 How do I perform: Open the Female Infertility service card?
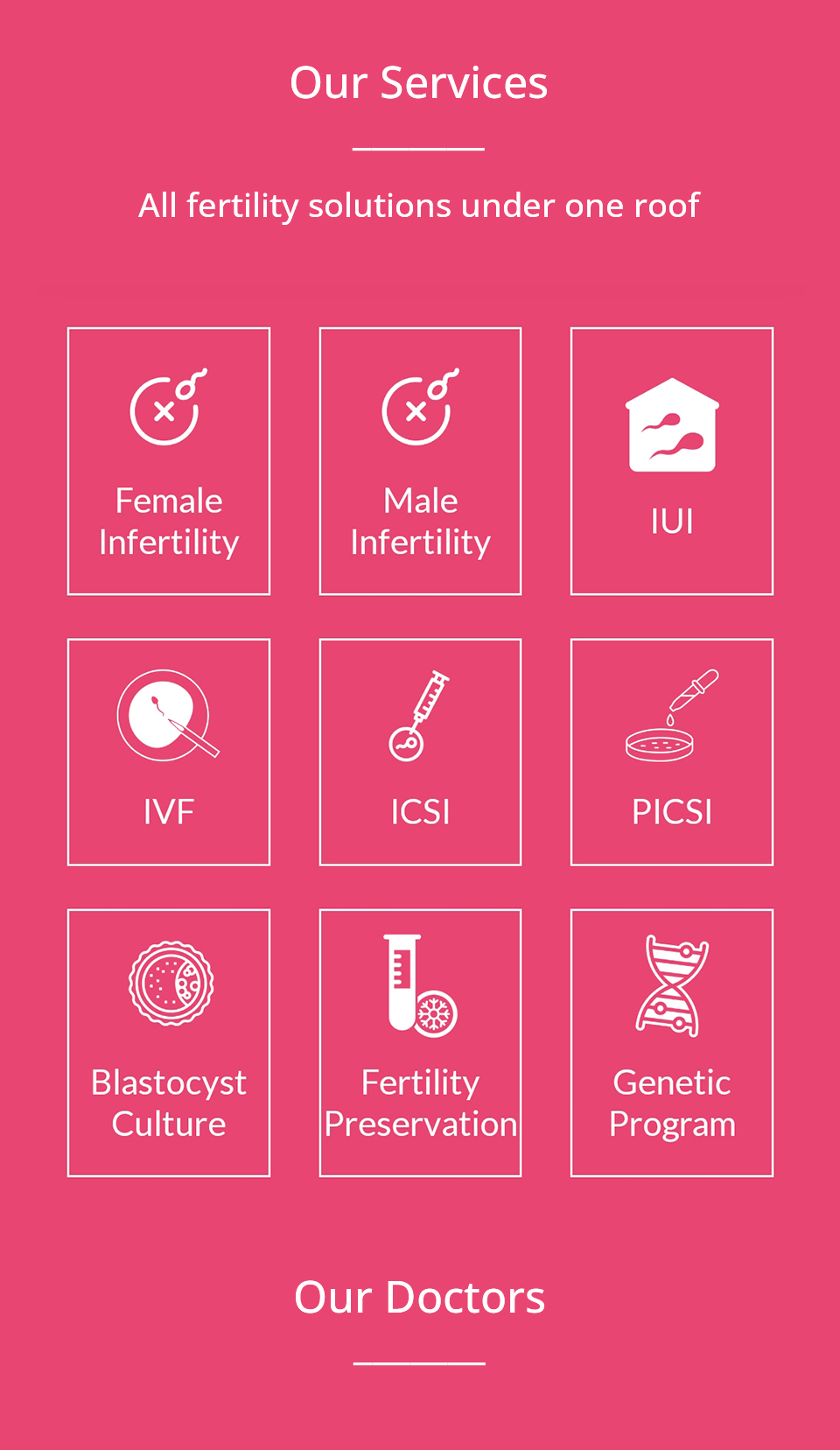[169, 461]
